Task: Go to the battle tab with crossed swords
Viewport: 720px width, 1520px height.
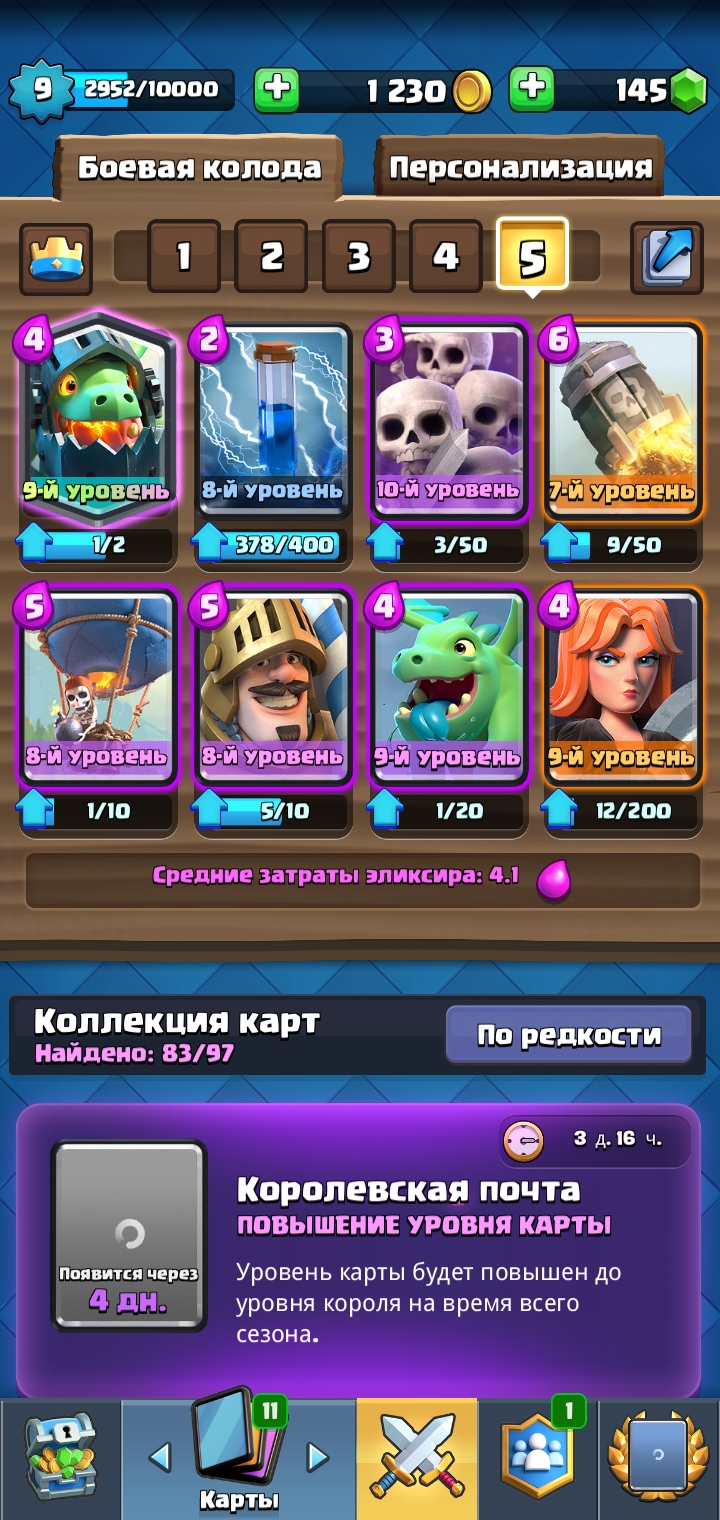Action: click(x=417, y=1457)
